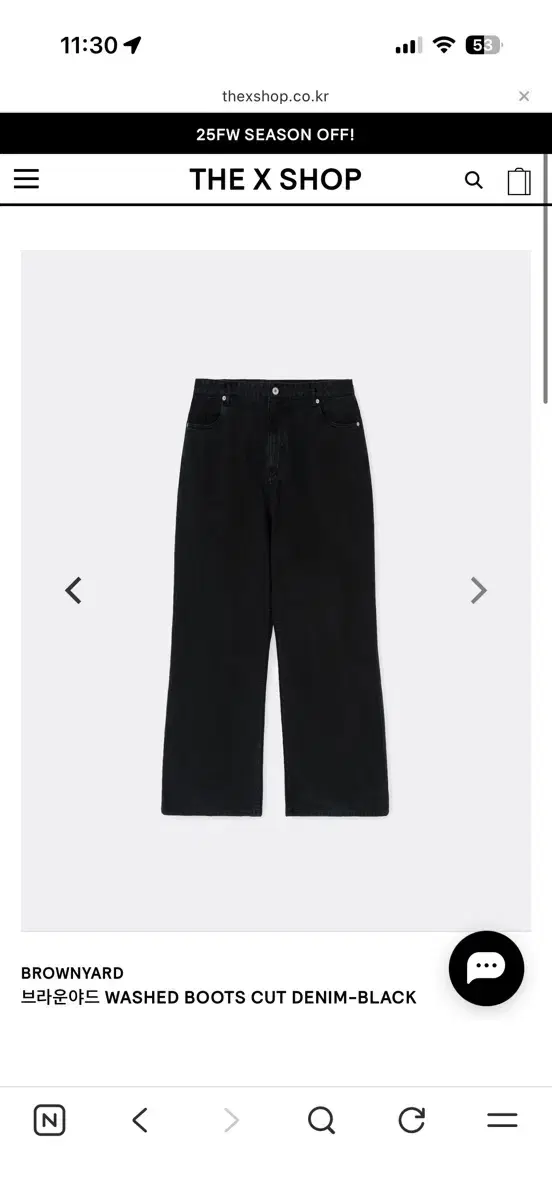Tap the thexshop.co.kr address bar
This screenshot has height=1200, width=552.
tap(275, 97)
